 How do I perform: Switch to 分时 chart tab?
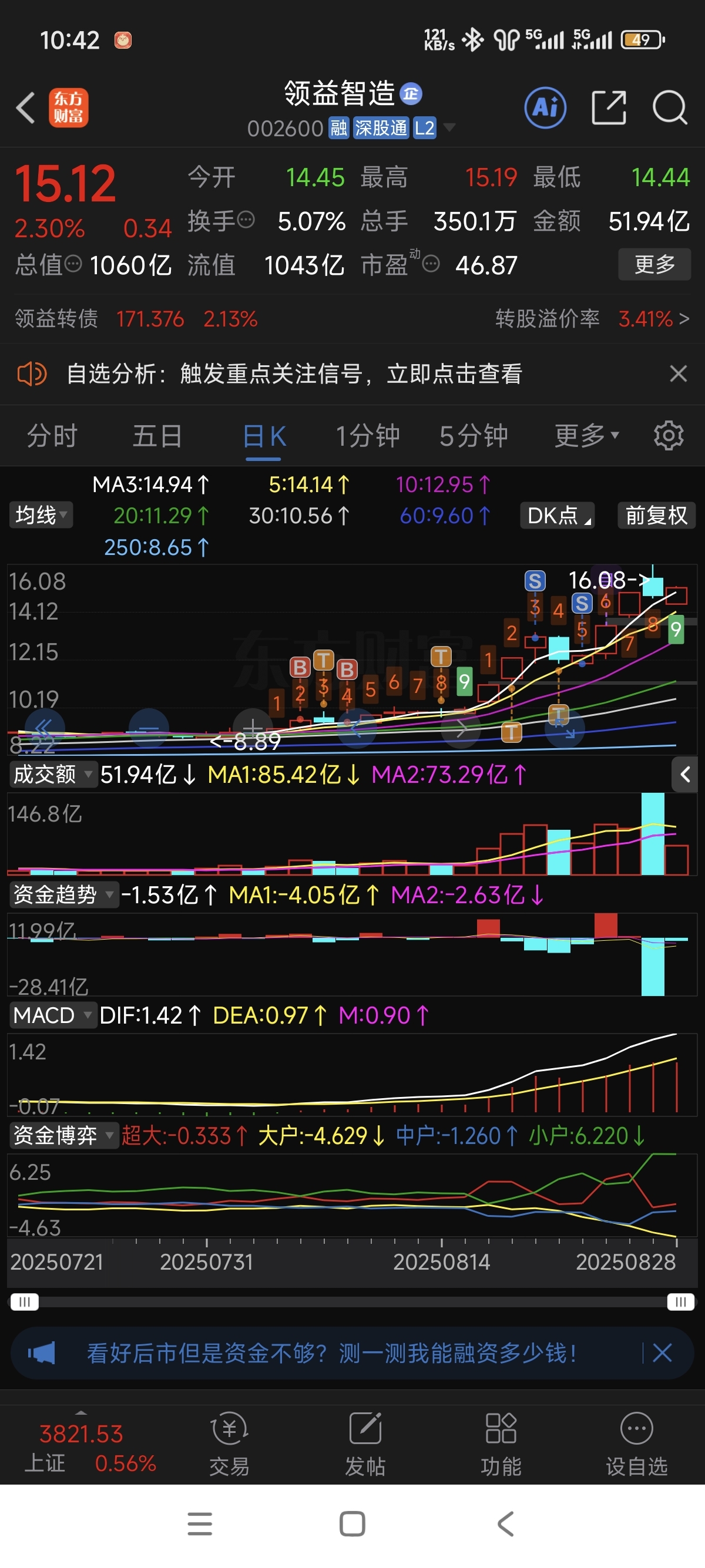(x=52, y=436)
